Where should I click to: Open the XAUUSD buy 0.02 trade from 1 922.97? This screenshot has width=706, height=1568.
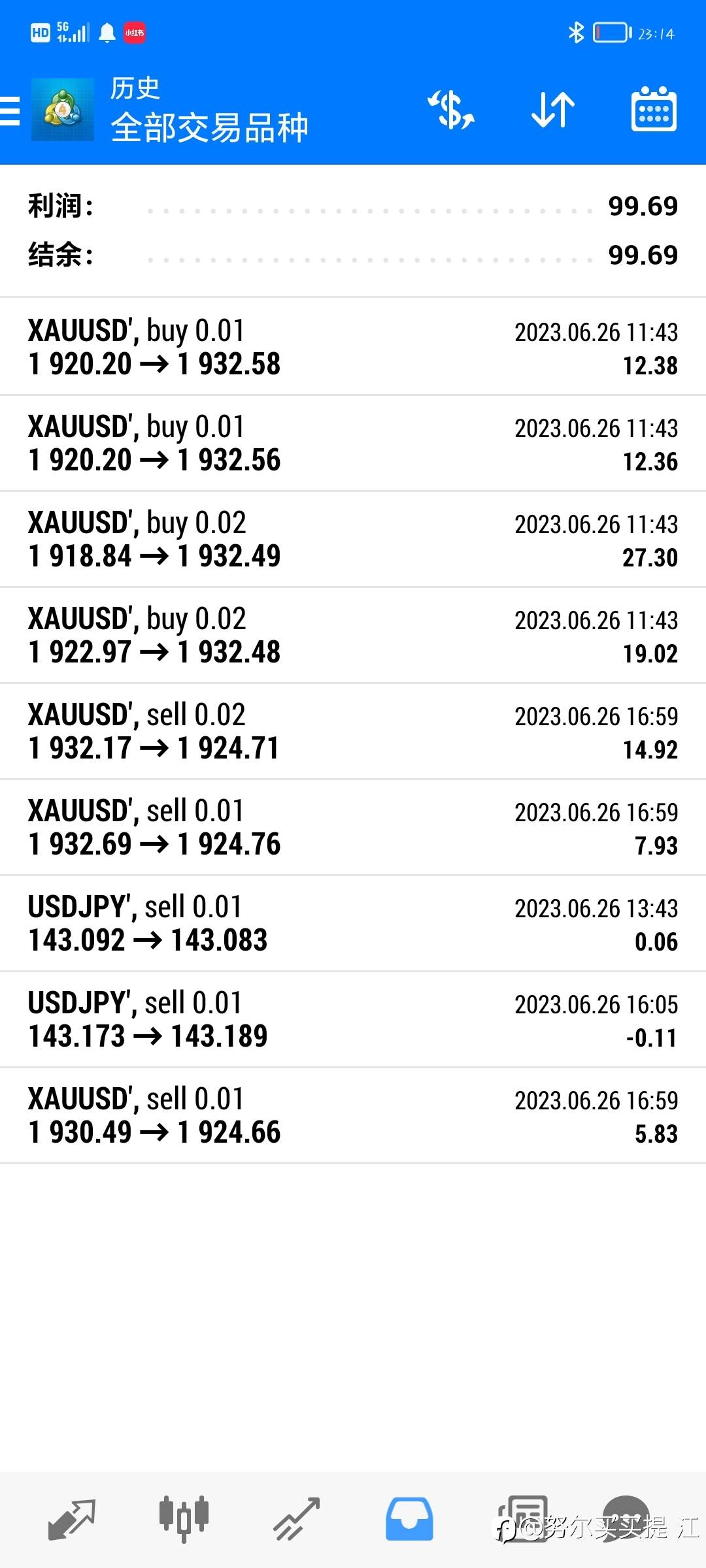(x=353, y=635)
